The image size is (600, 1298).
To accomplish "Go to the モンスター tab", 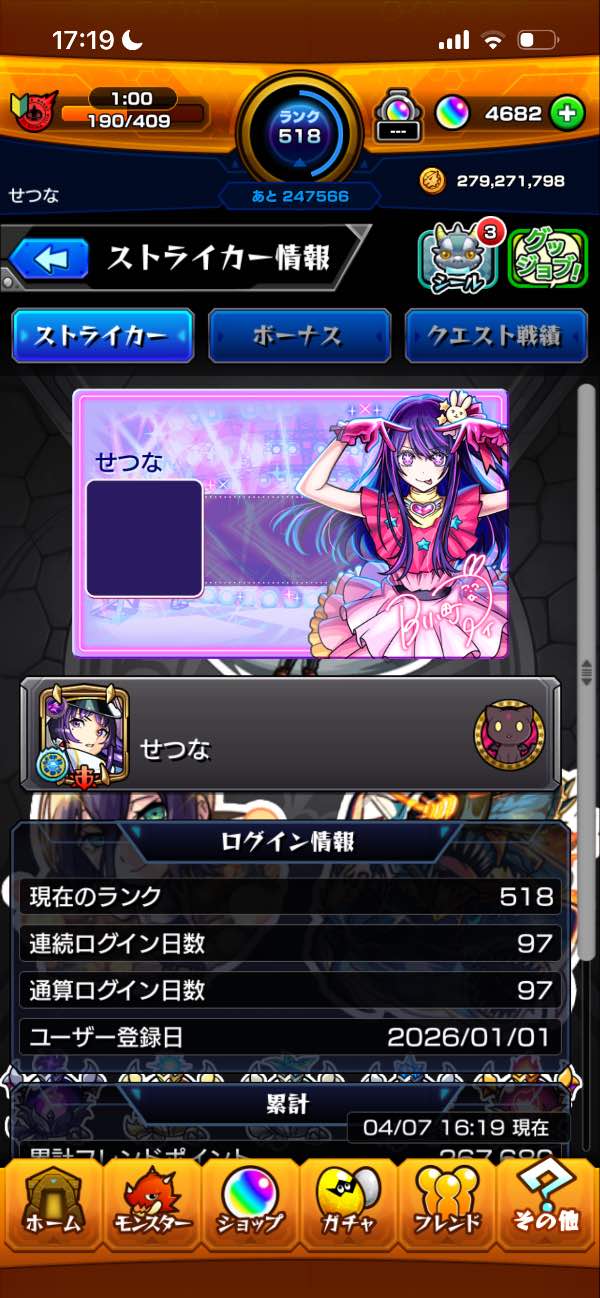I will click(150, 1205).
